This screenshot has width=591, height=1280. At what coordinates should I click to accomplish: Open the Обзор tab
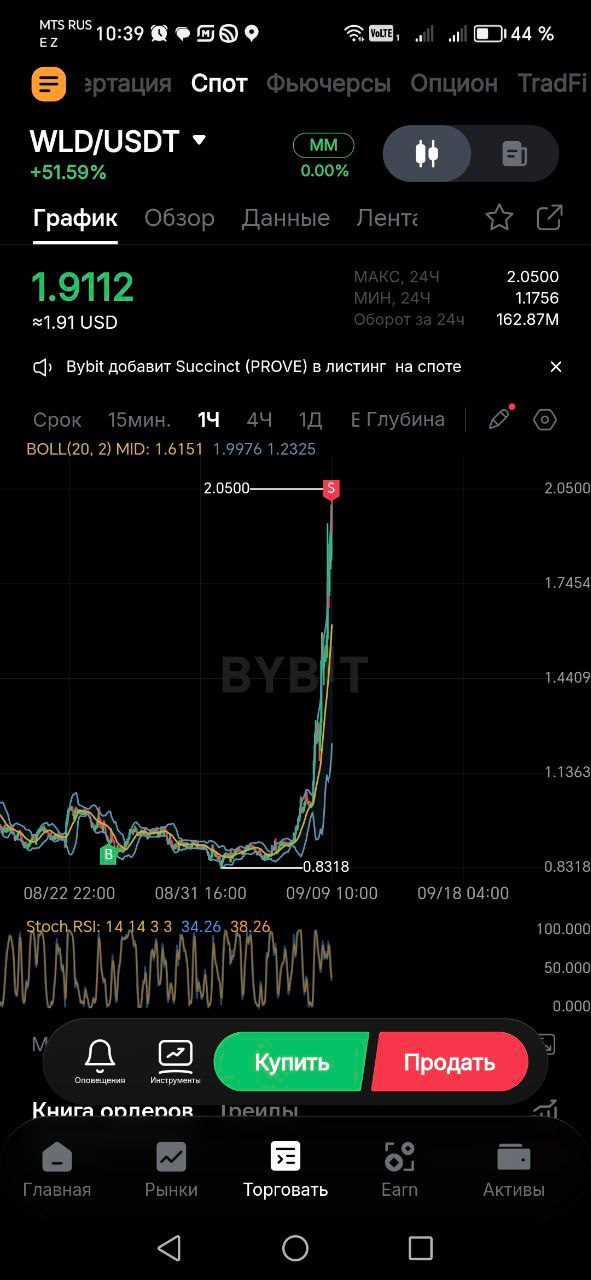coord(179,218)
